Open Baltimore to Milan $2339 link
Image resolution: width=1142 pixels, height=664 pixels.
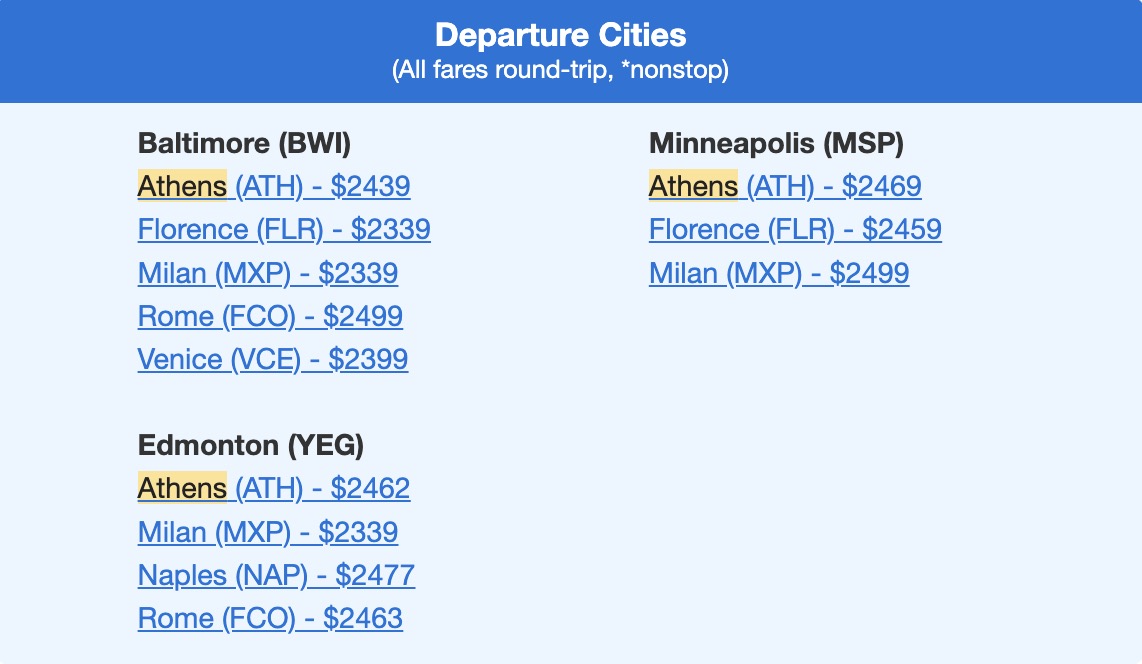(x=268, y=273)
